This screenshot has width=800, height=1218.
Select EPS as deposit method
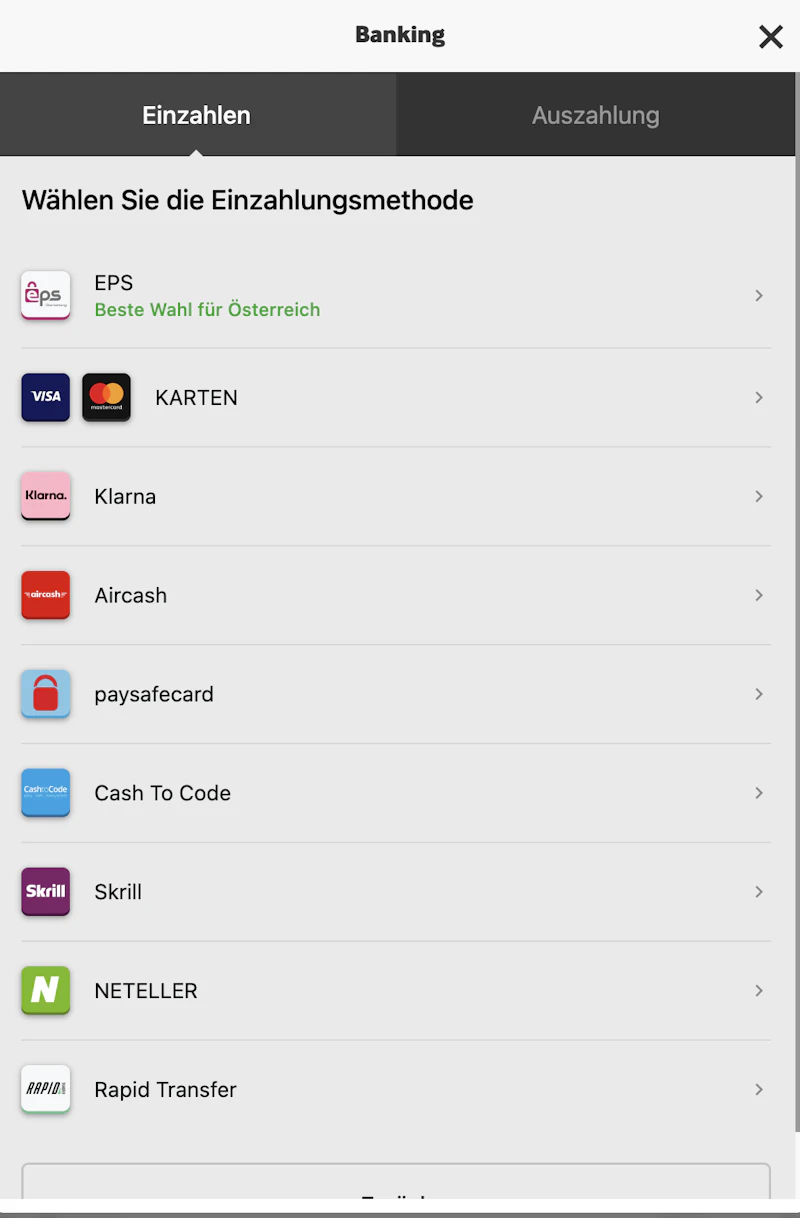tap(395, 296)
